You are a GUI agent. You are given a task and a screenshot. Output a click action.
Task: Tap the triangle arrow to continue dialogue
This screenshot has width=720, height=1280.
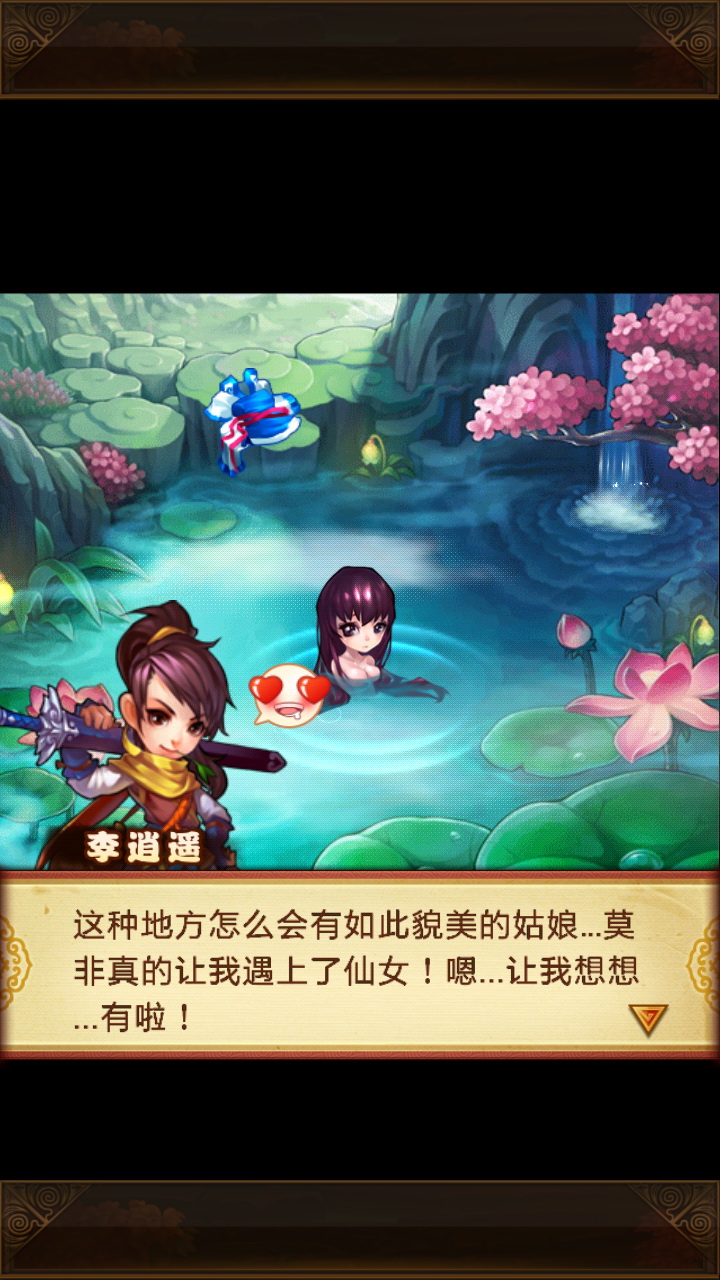click(648, 1018)
